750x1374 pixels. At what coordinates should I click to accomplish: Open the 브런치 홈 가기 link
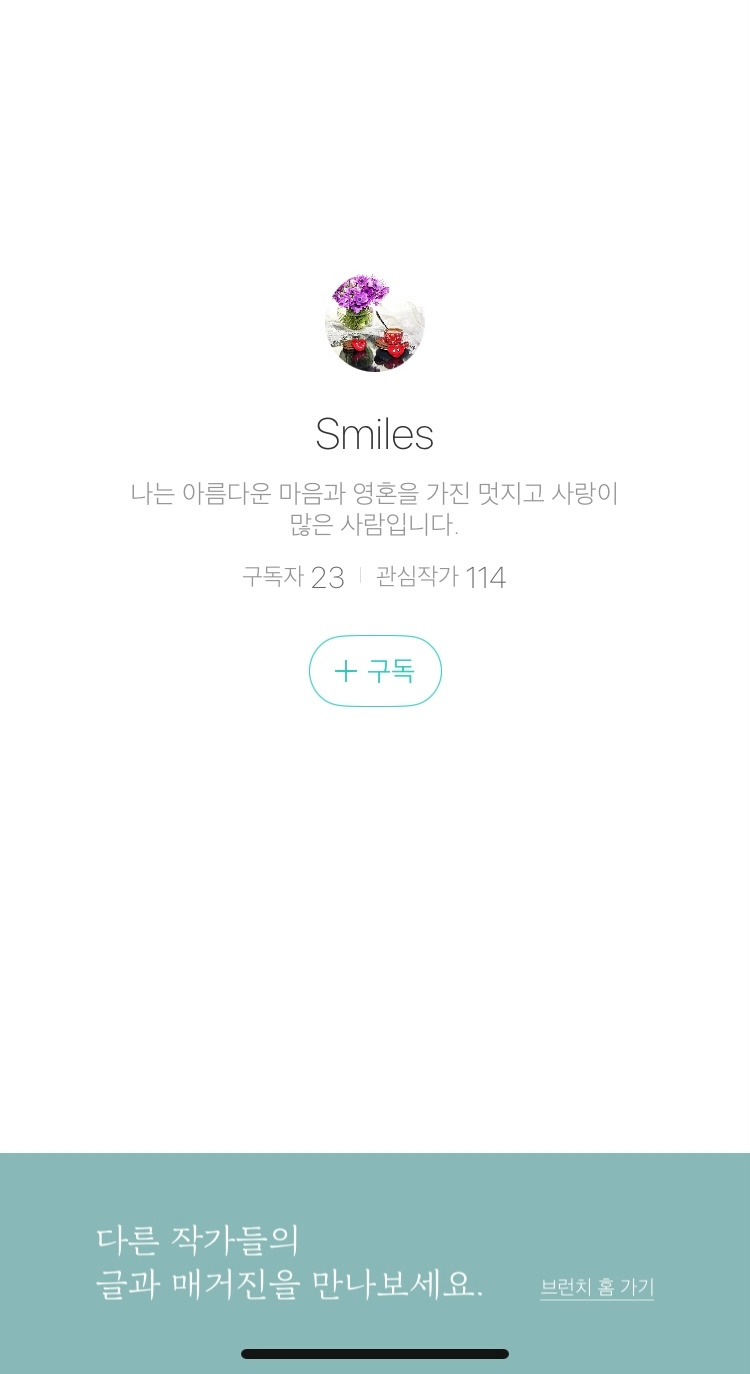pos(597,1287)
